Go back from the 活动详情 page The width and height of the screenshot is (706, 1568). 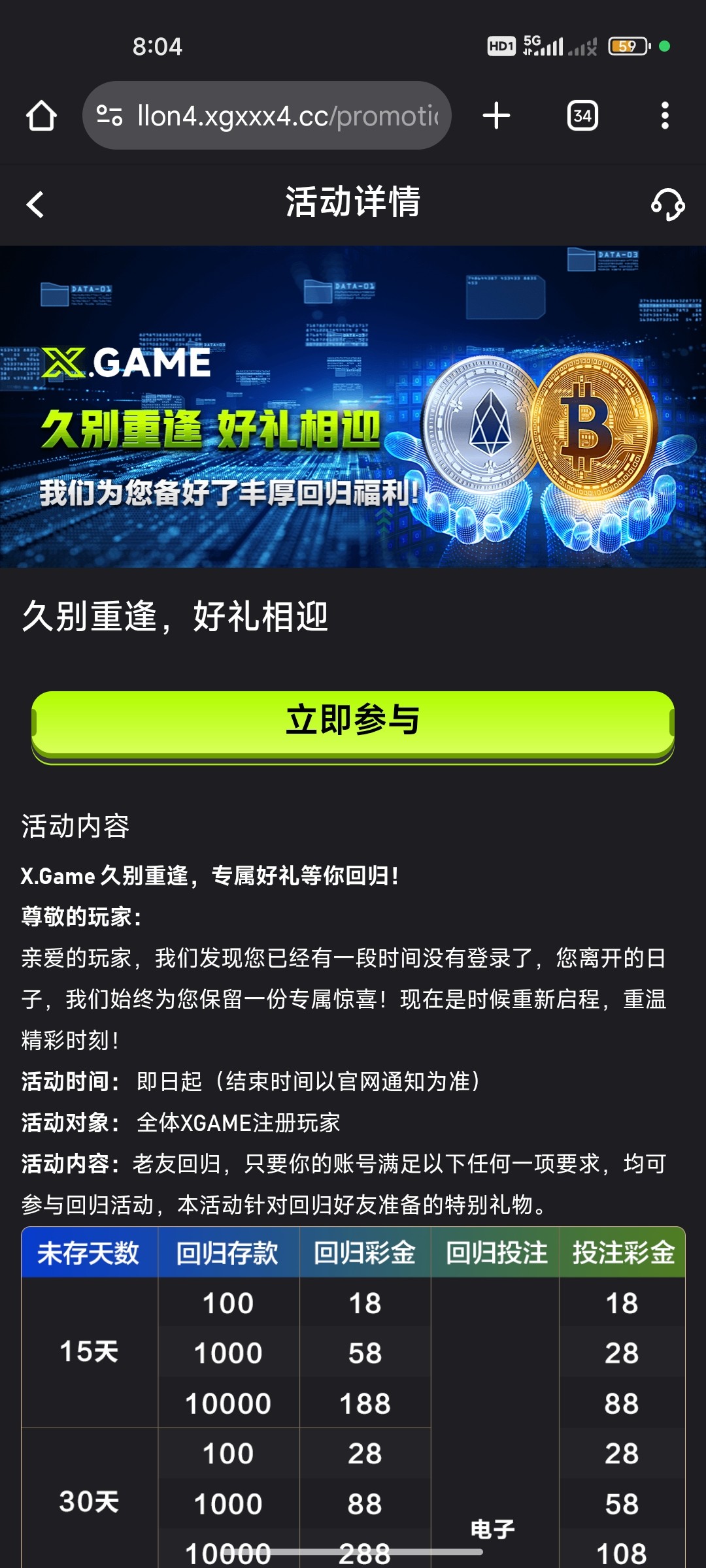[x=35, y=204]
